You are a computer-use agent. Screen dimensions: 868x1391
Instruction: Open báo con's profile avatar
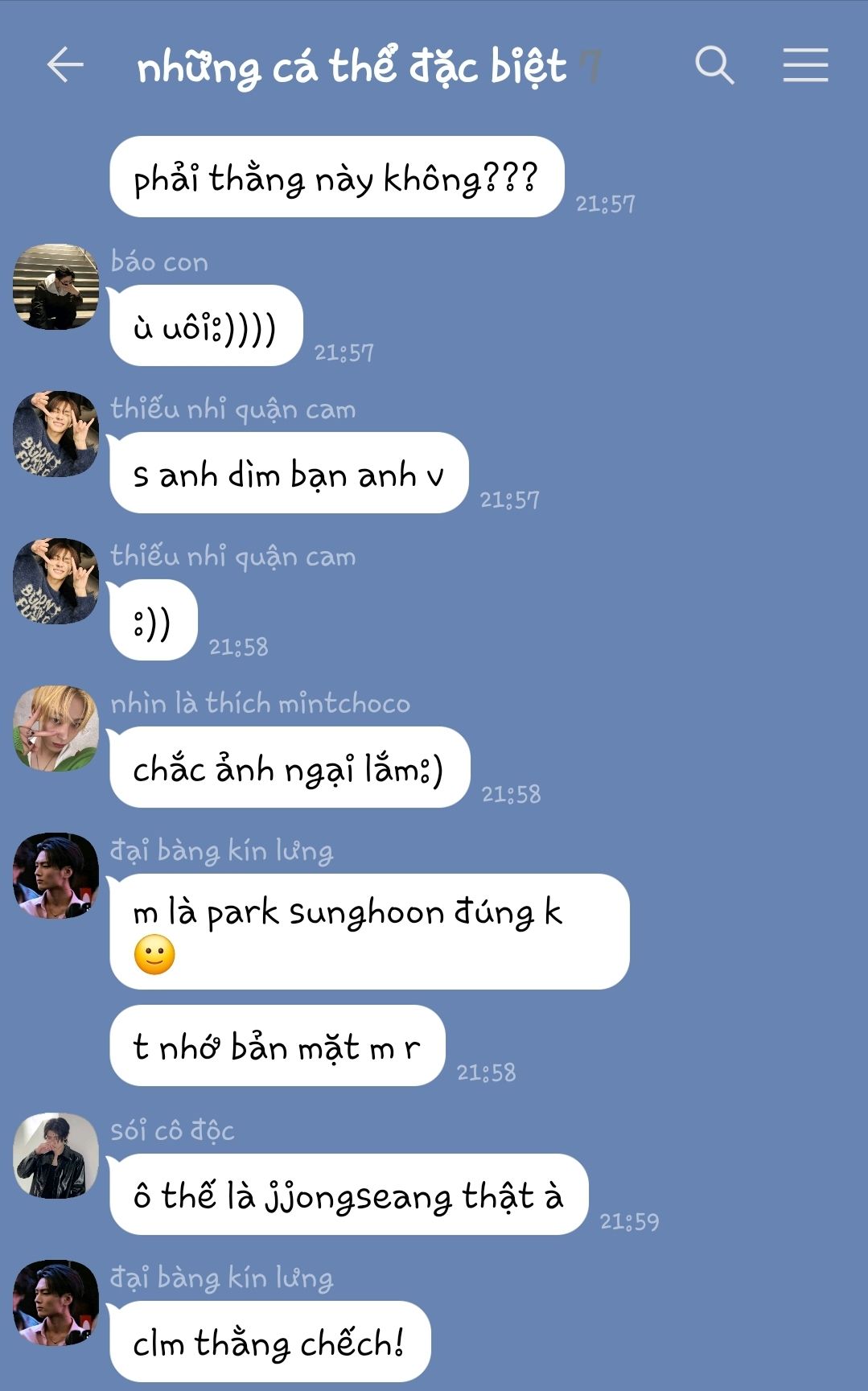(56, 286)
